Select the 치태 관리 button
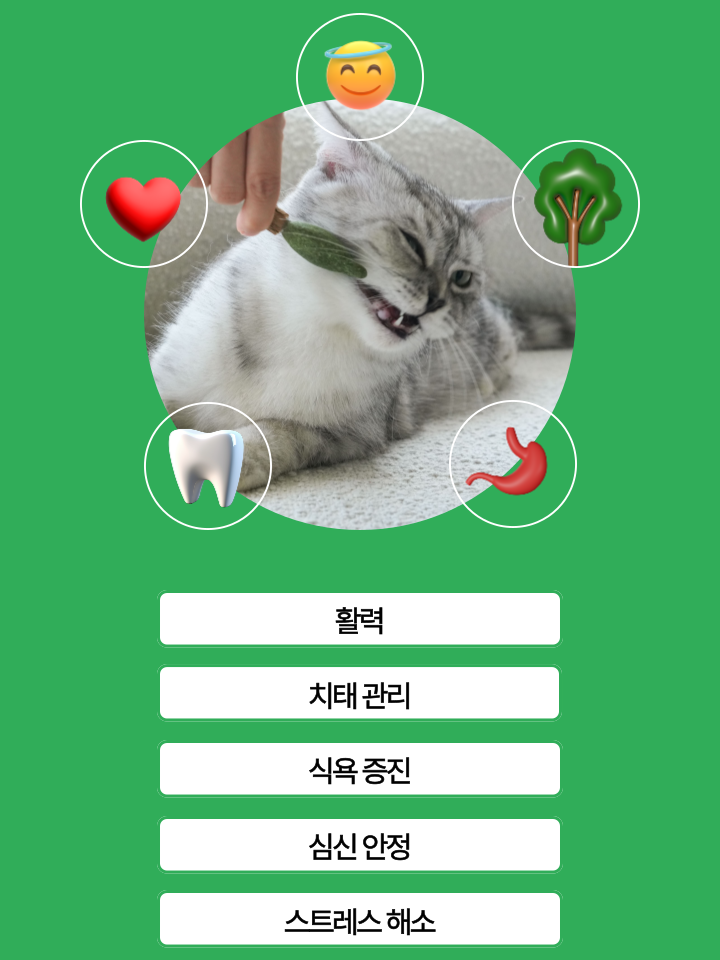The image size is (720, 960). tap(360, 692)
